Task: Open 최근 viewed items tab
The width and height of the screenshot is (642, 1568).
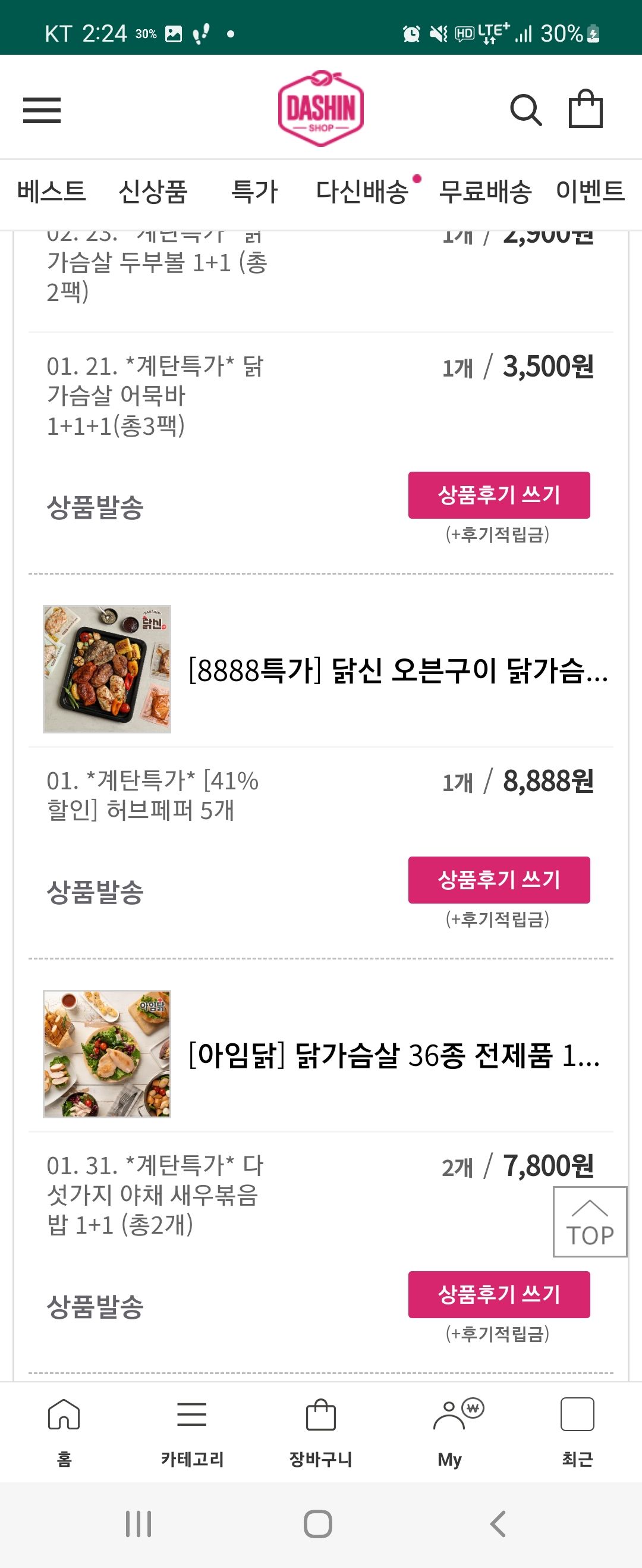Action: click(x=577, y=1429)
